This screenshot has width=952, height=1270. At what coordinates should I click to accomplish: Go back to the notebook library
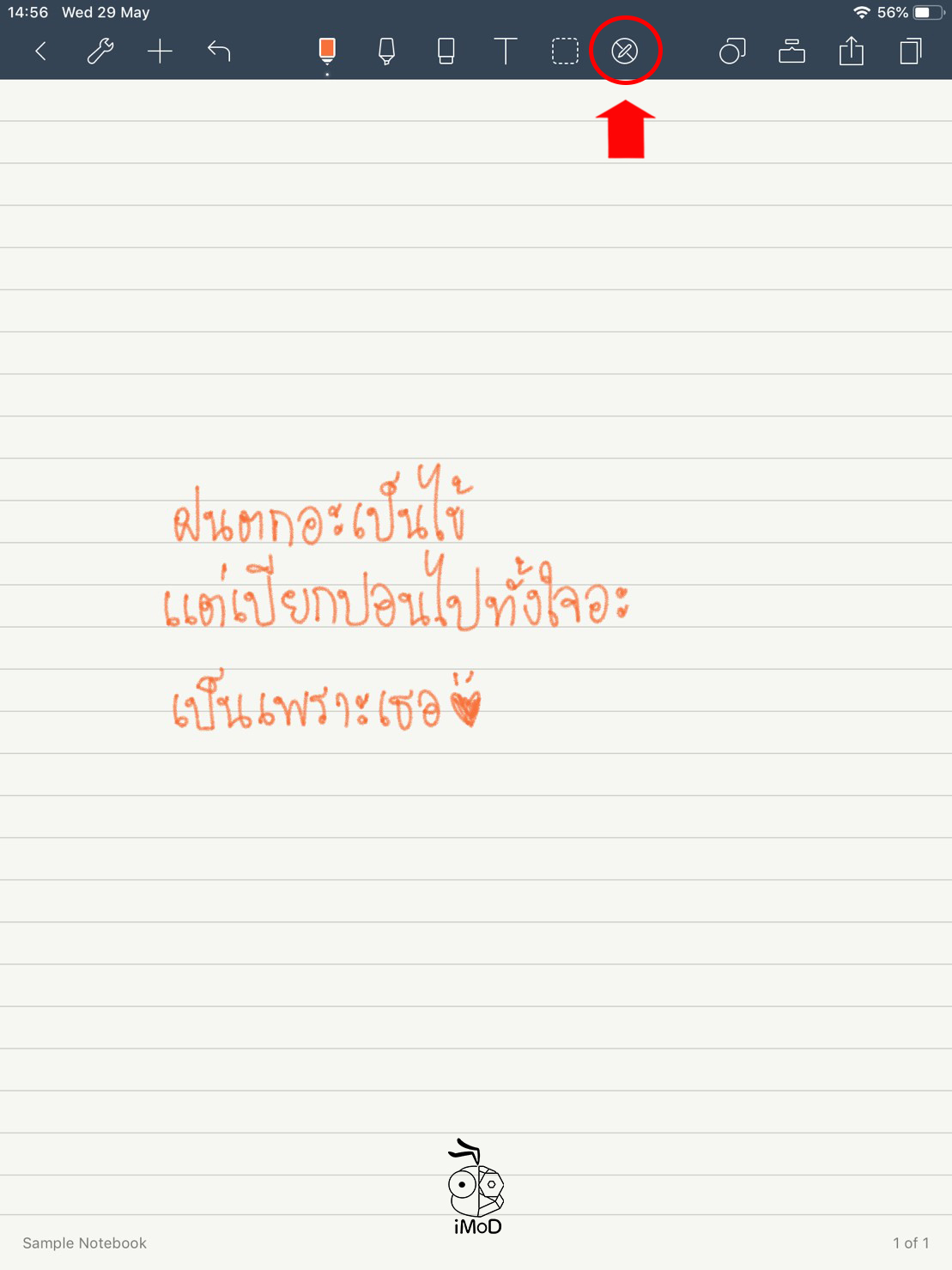click(x=40, y=52)
